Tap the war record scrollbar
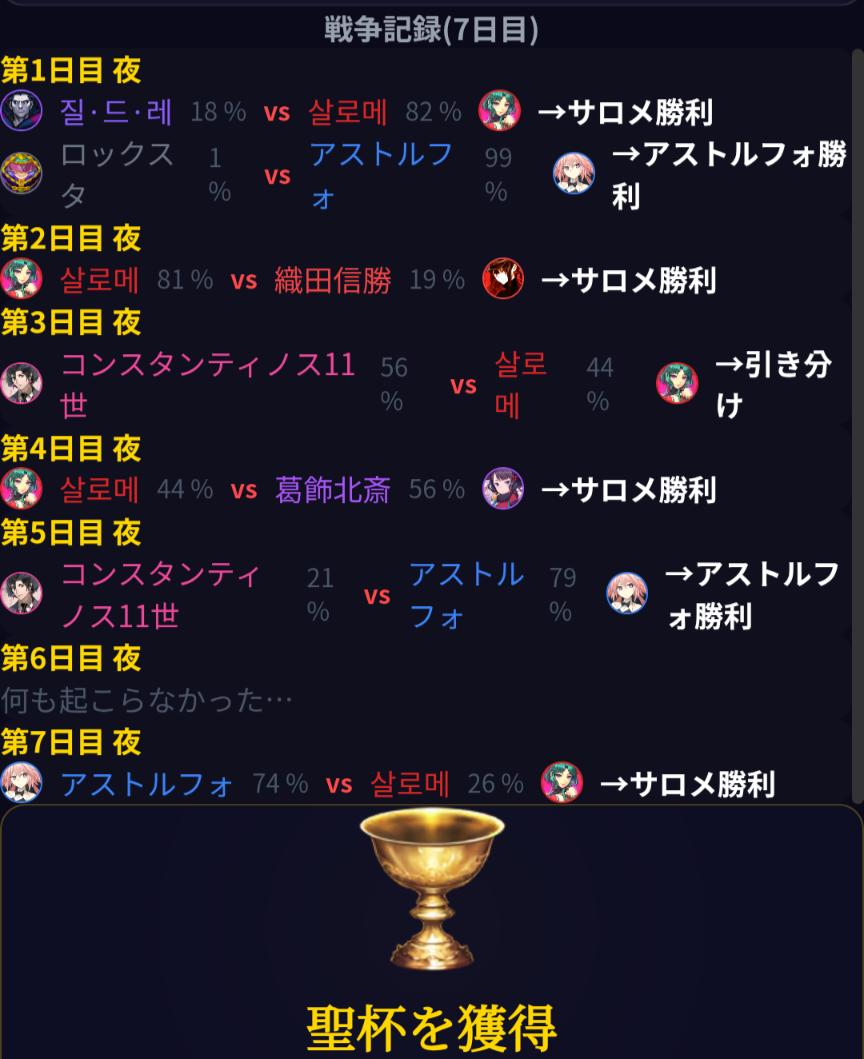Screen dimensions: 864x1059 click(858, 425)
